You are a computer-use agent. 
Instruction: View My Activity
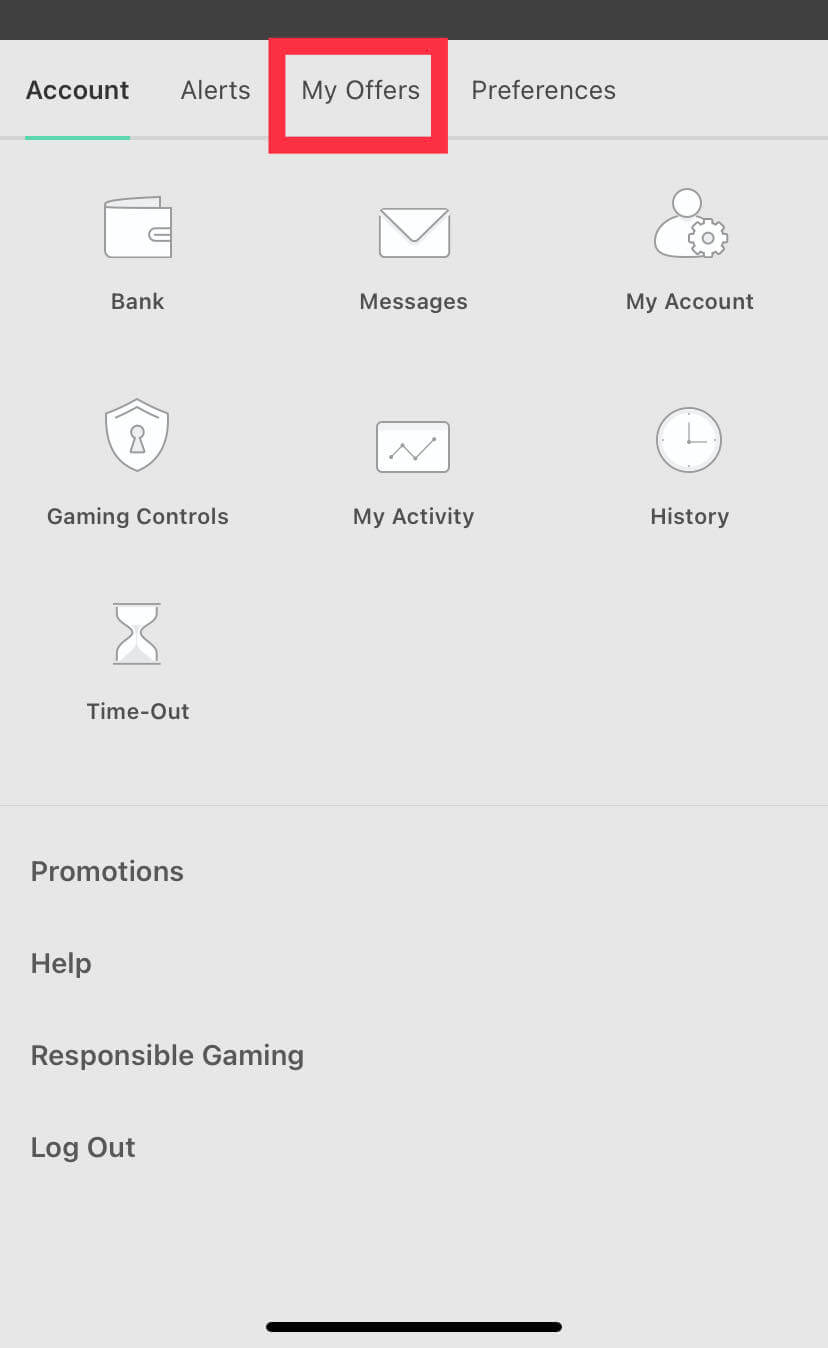coord(413,465)
